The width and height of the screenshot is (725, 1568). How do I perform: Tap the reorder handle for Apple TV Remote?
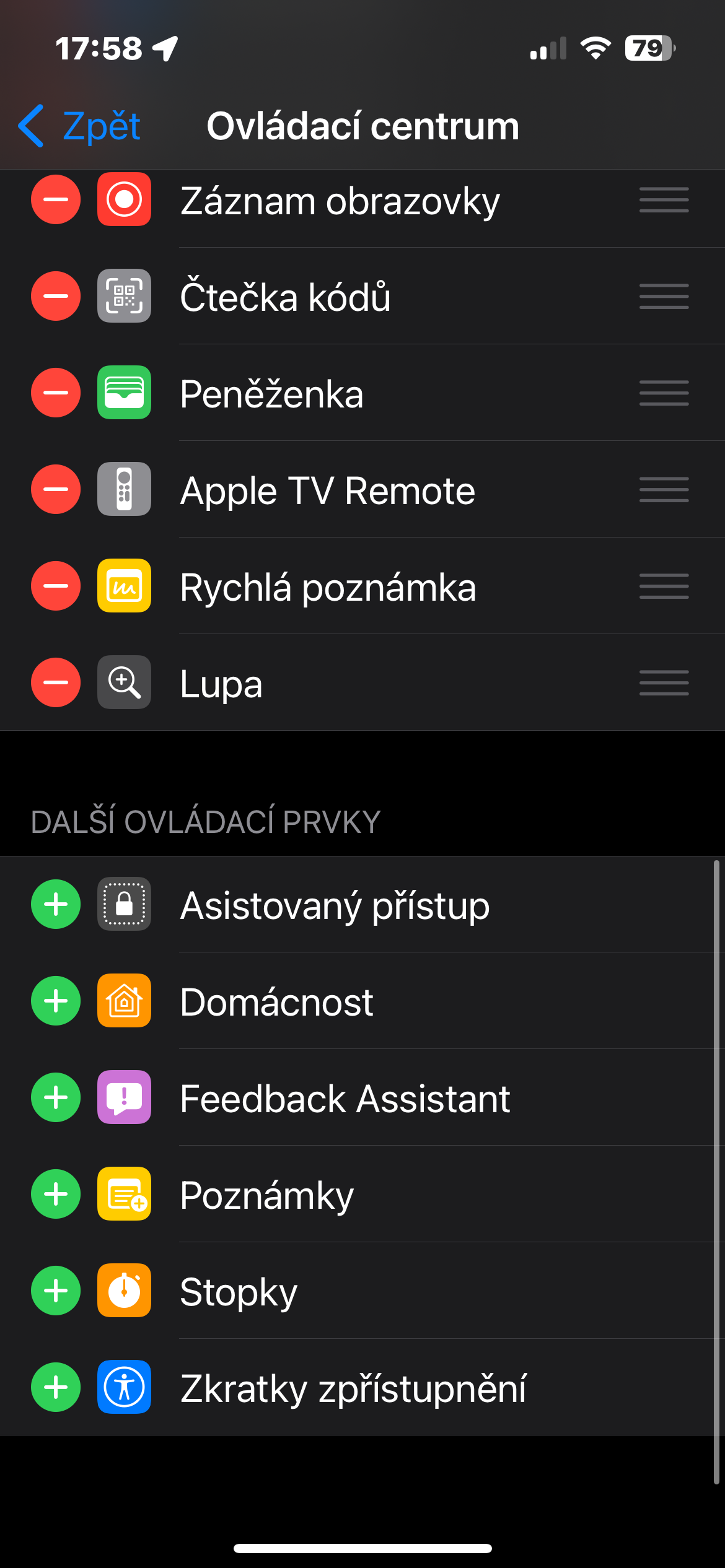(x=664, y=489)
